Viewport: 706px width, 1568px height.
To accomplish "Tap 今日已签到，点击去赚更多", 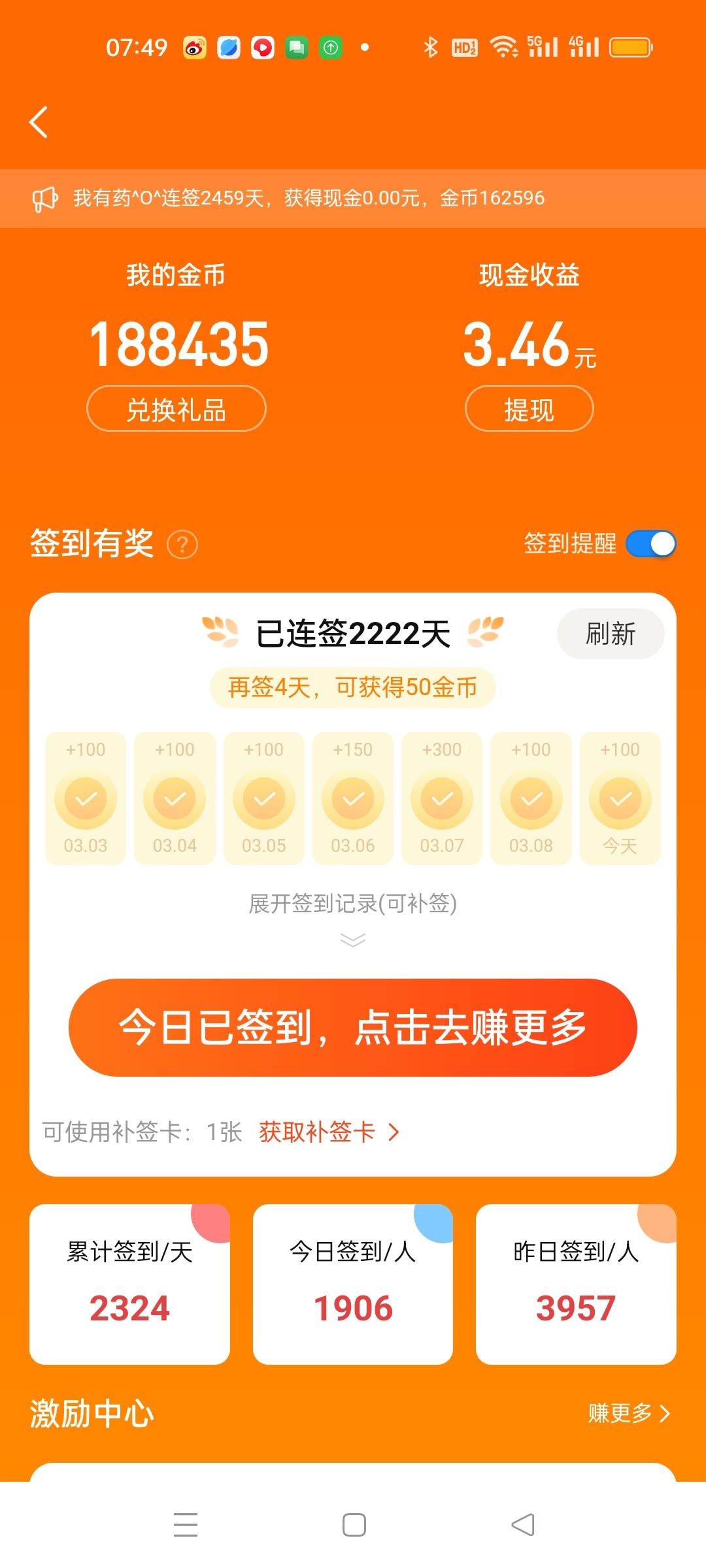I will tap(353, 1027).
